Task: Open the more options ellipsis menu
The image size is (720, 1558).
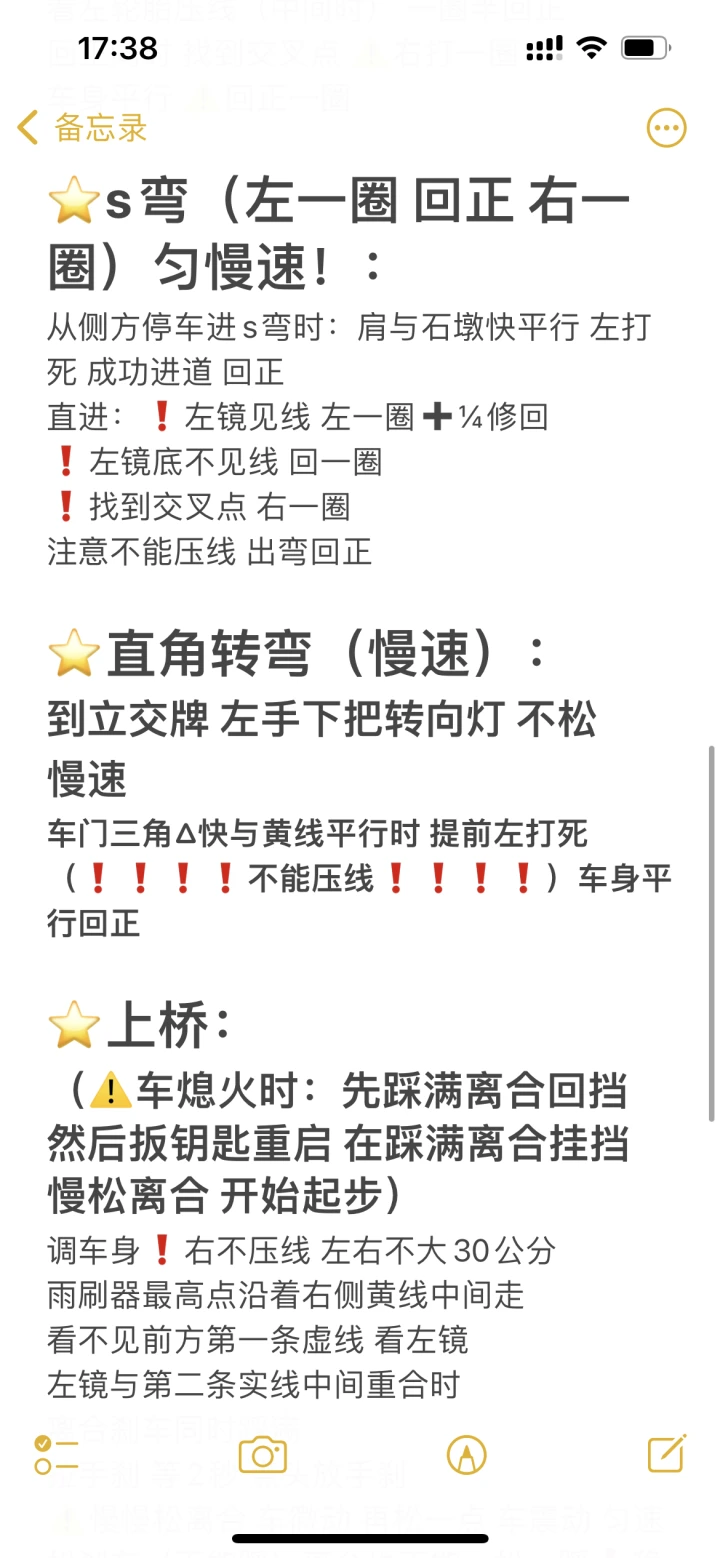Action: [x=667, y=128]
